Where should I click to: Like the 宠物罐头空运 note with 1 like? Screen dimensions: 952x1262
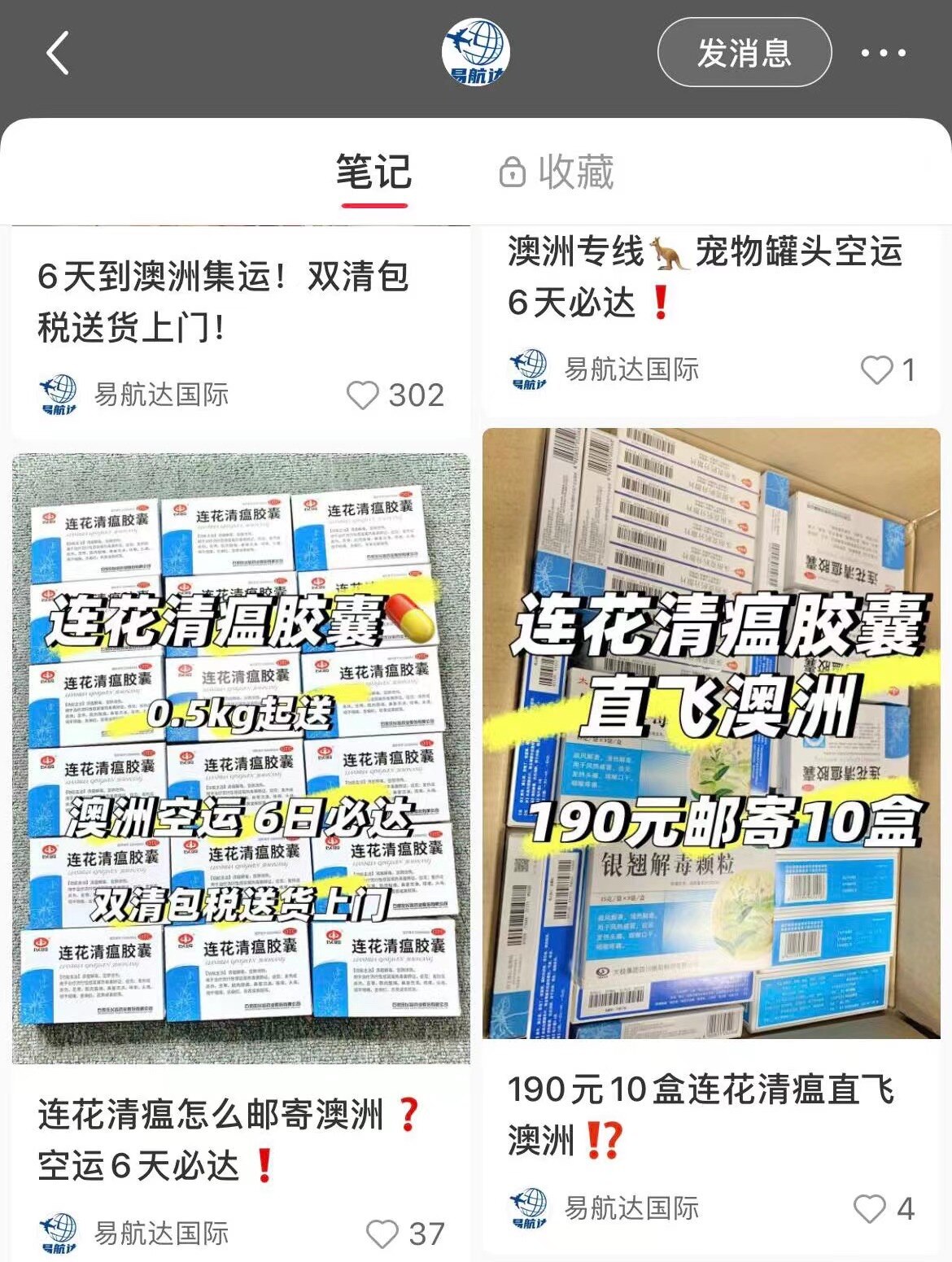coord(877,370)
